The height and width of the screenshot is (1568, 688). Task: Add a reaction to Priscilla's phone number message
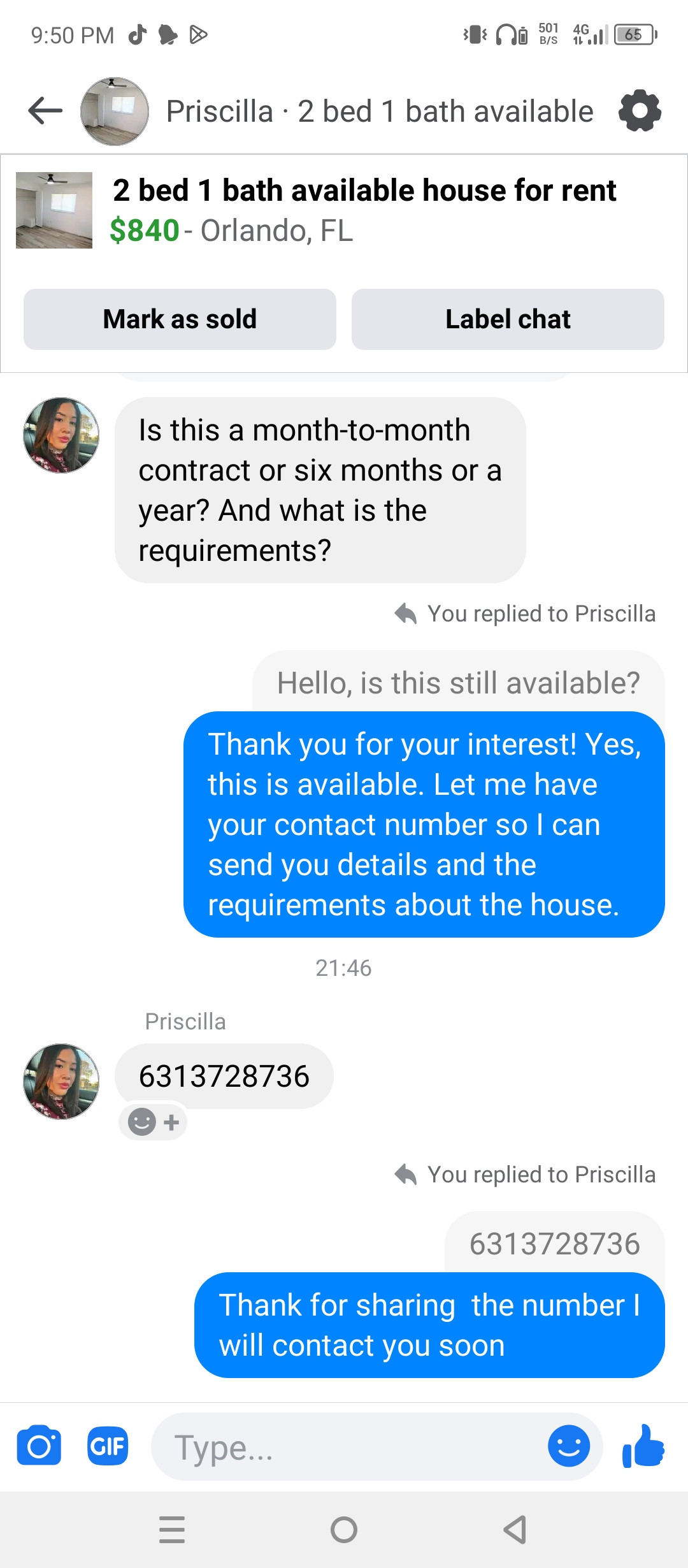pos(153,1122)
